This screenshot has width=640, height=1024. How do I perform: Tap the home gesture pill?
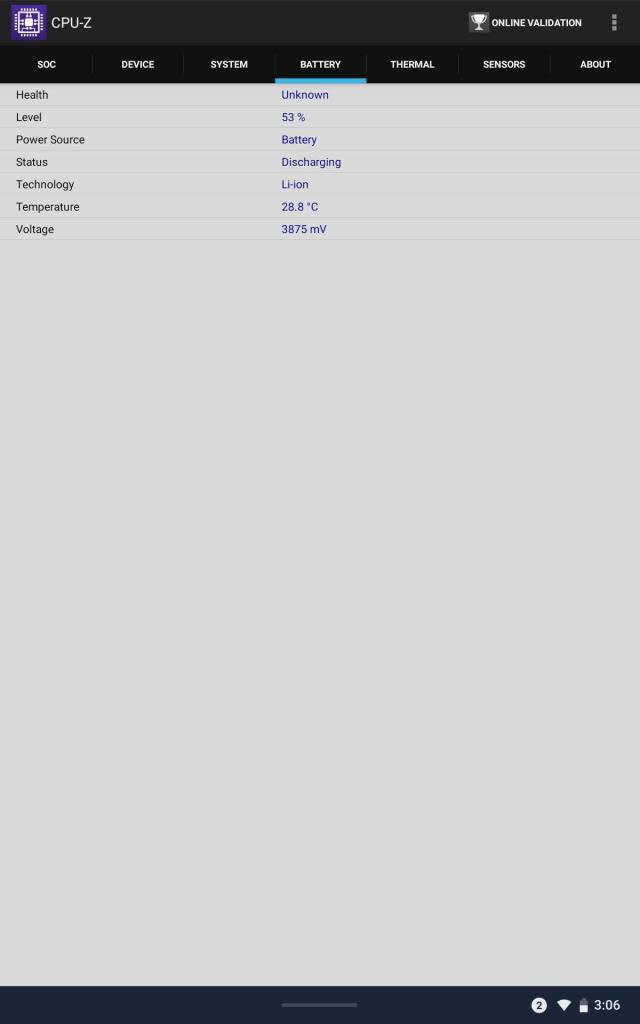319,1004
